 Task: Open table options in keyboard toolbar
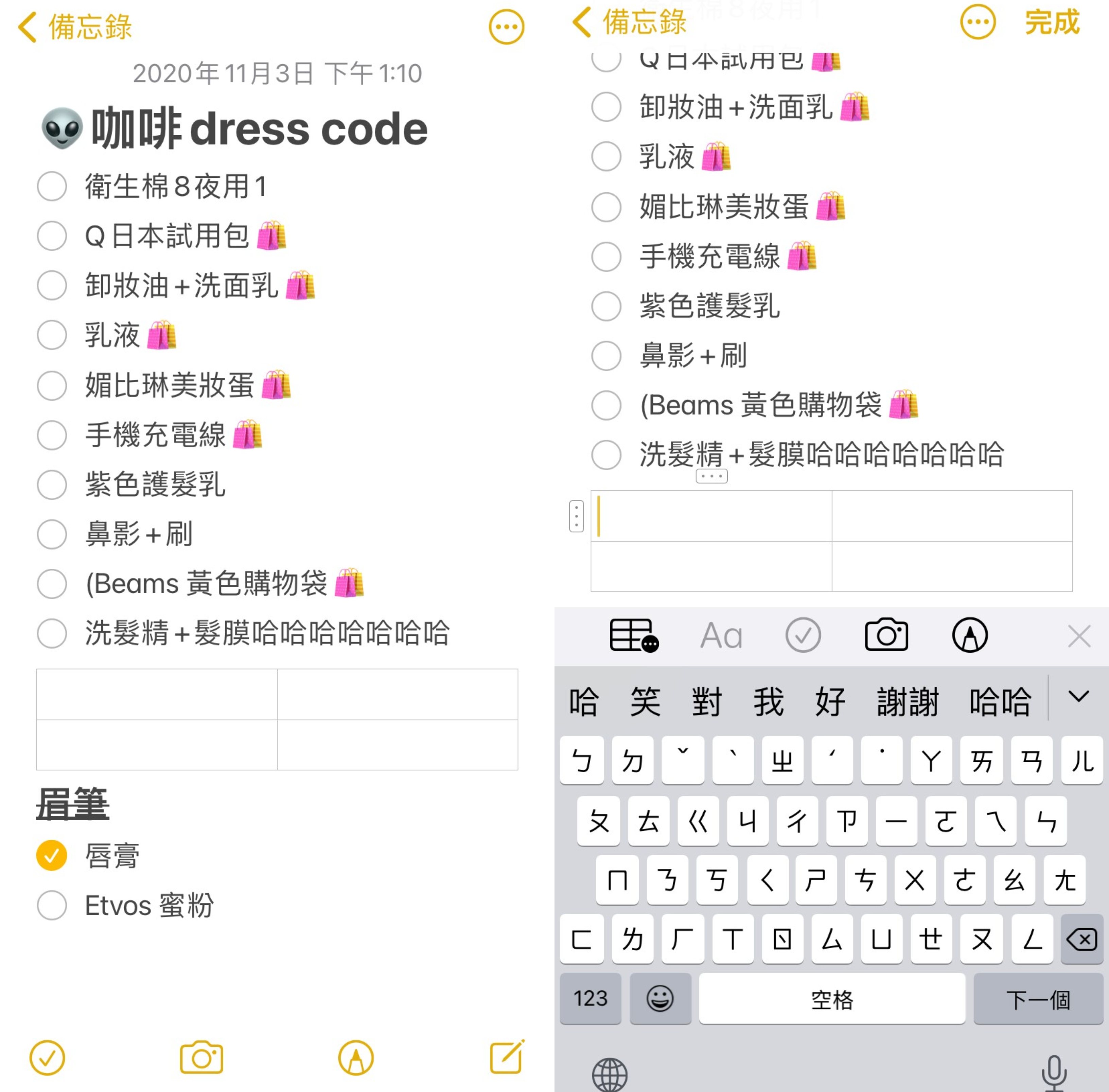click(633, 635)
